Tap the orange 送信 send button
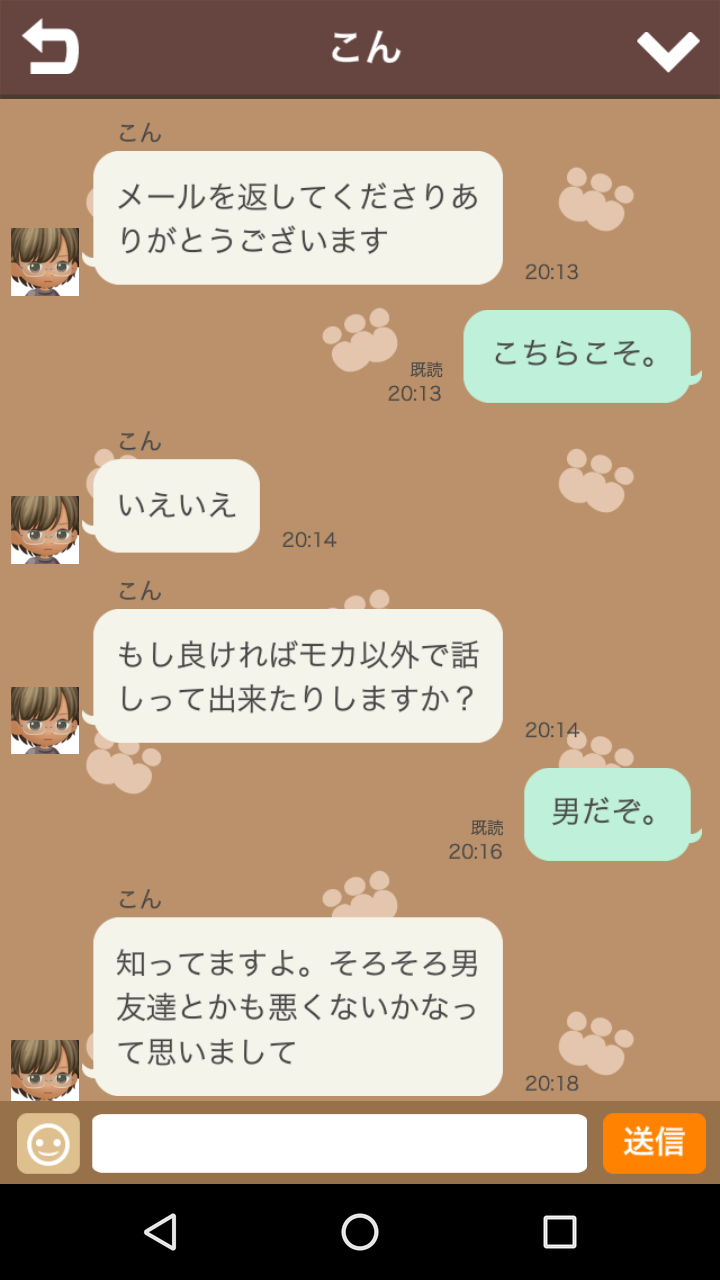This screenshot has height=1280, width=720. coord(654,1143)
